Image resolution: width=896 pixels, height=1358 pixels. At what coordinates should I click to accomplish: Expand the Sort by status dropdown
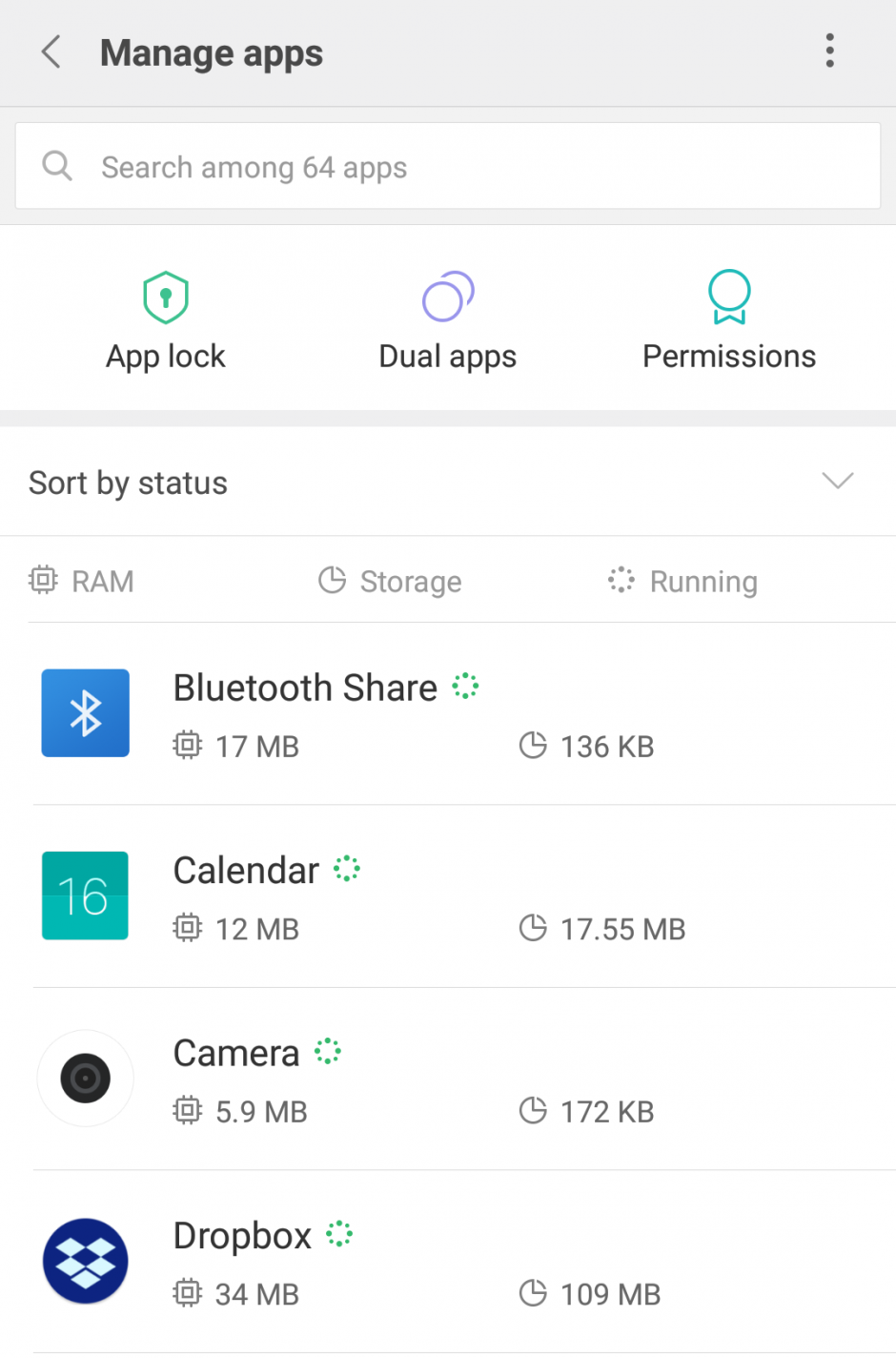coord(836,482)
